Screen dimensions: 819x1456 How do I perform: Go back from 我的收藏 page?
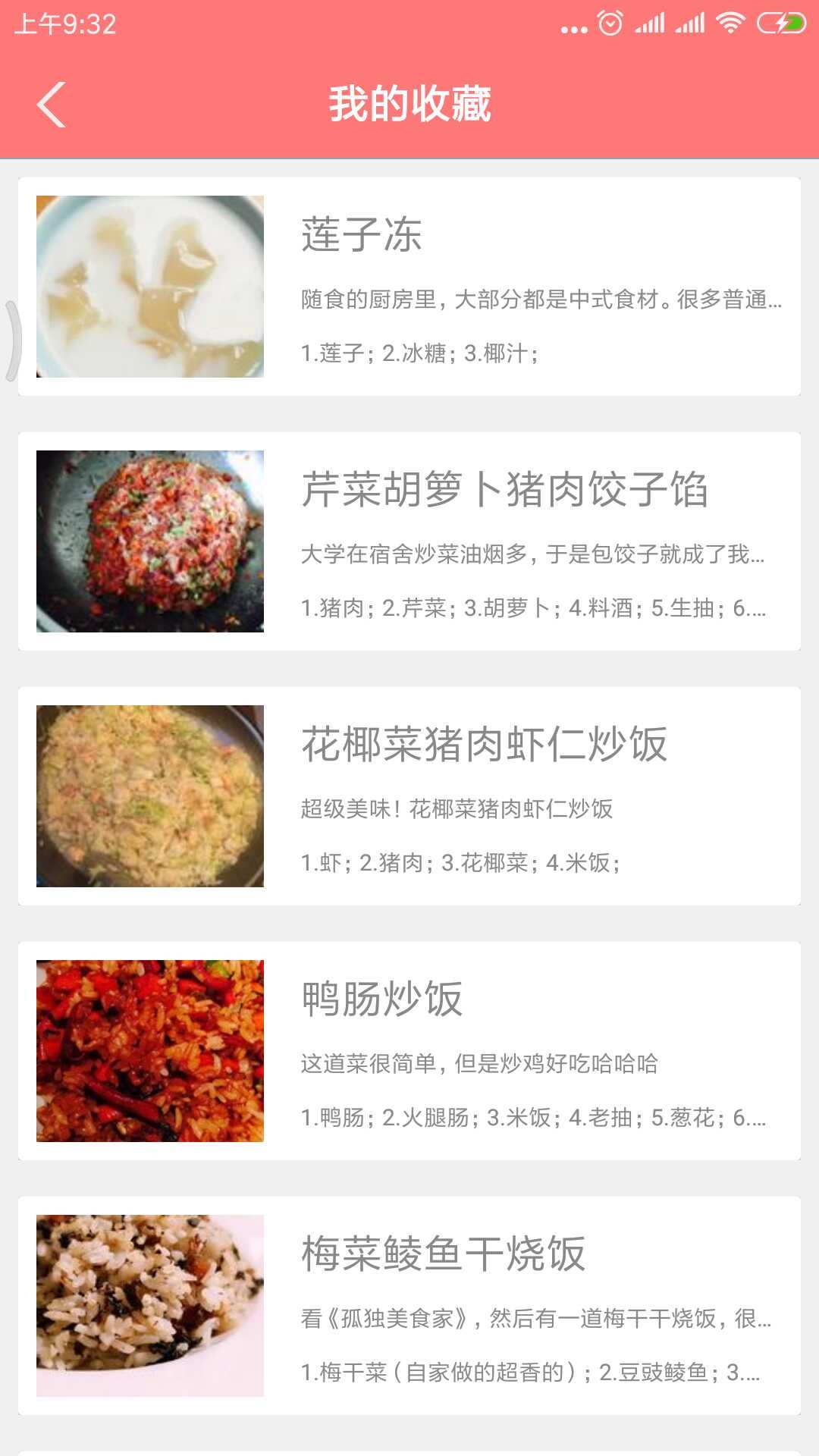(x=52, y=105)
